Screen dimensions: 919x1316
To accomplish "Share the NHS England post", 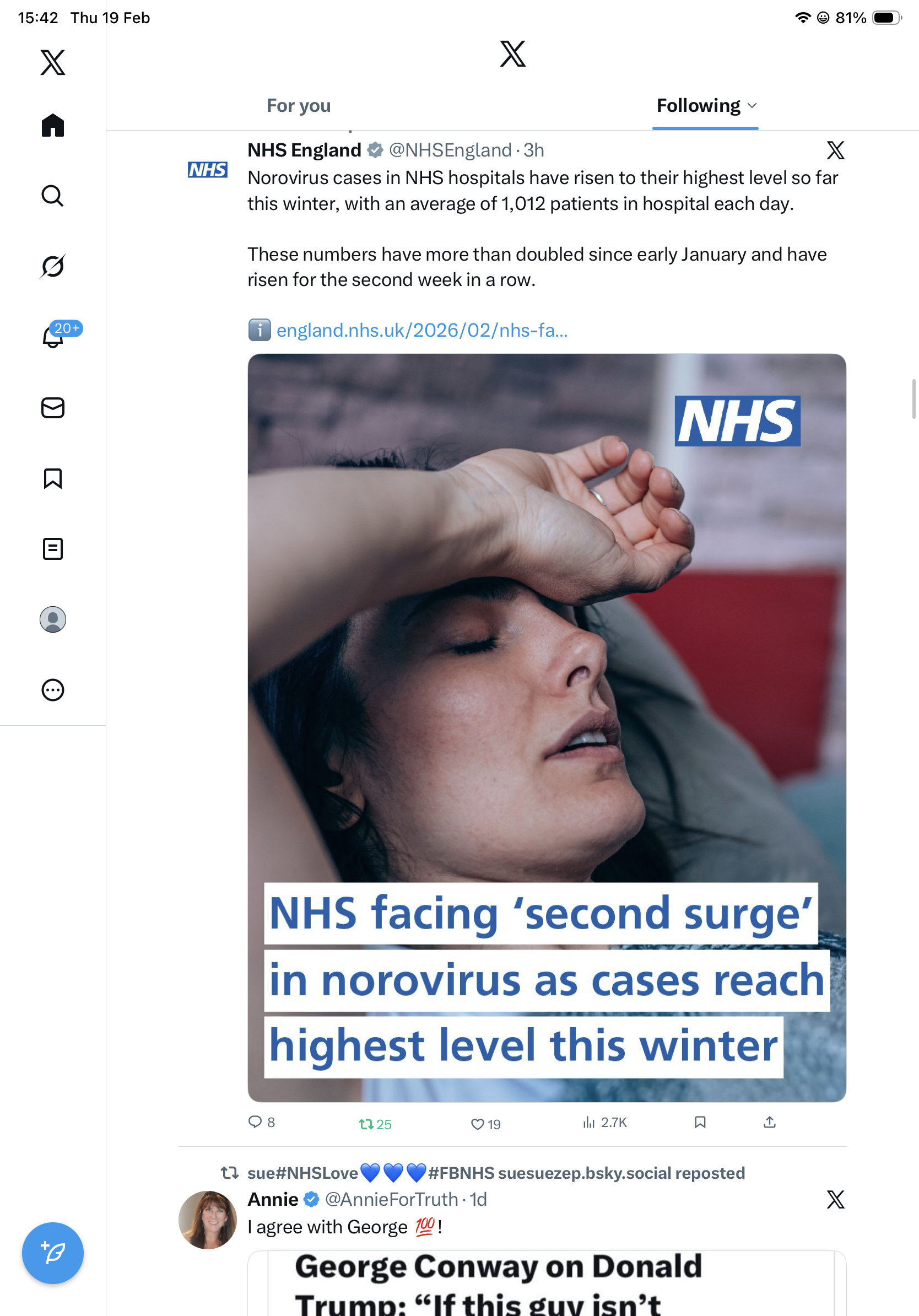I will click(770, 1121).
